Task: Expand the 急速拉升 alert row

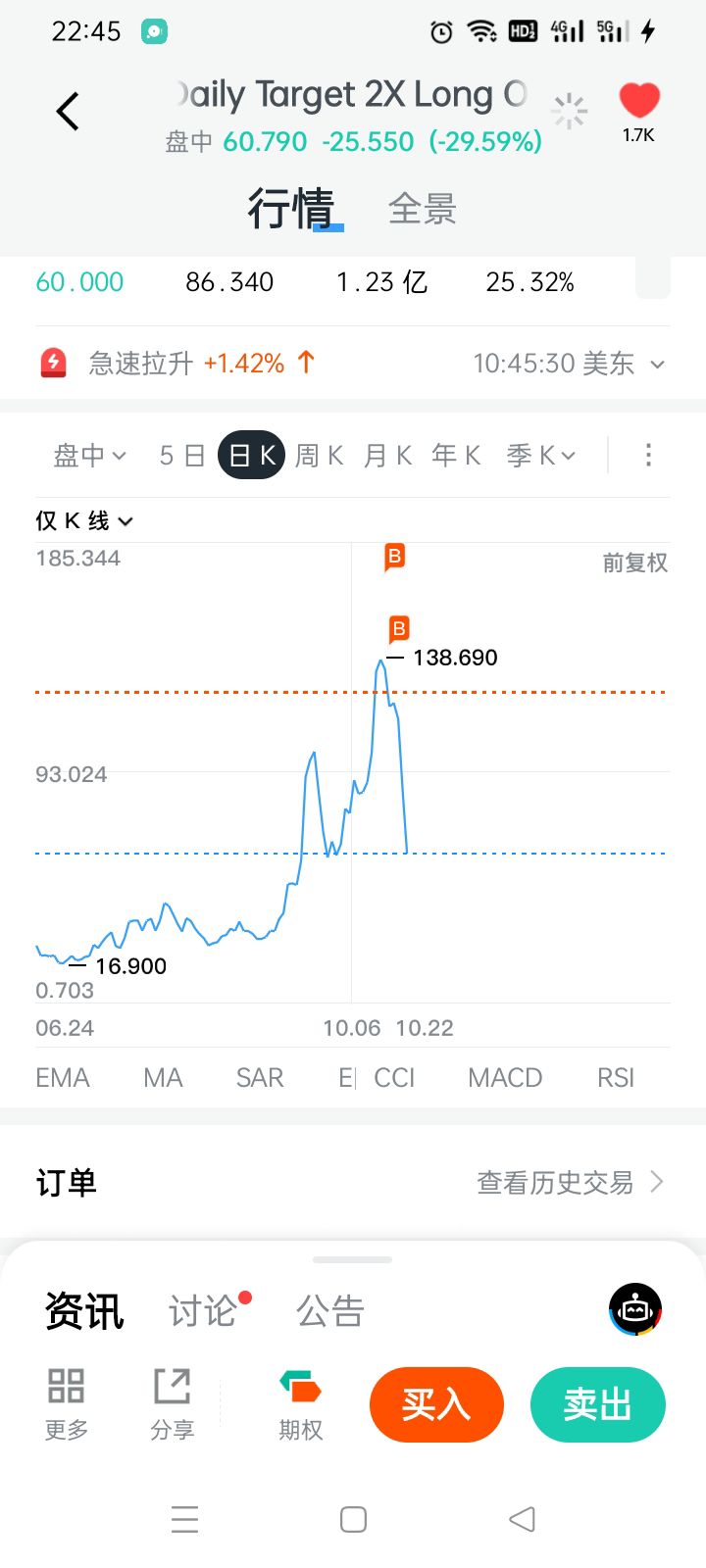Action: pos(657,365)
